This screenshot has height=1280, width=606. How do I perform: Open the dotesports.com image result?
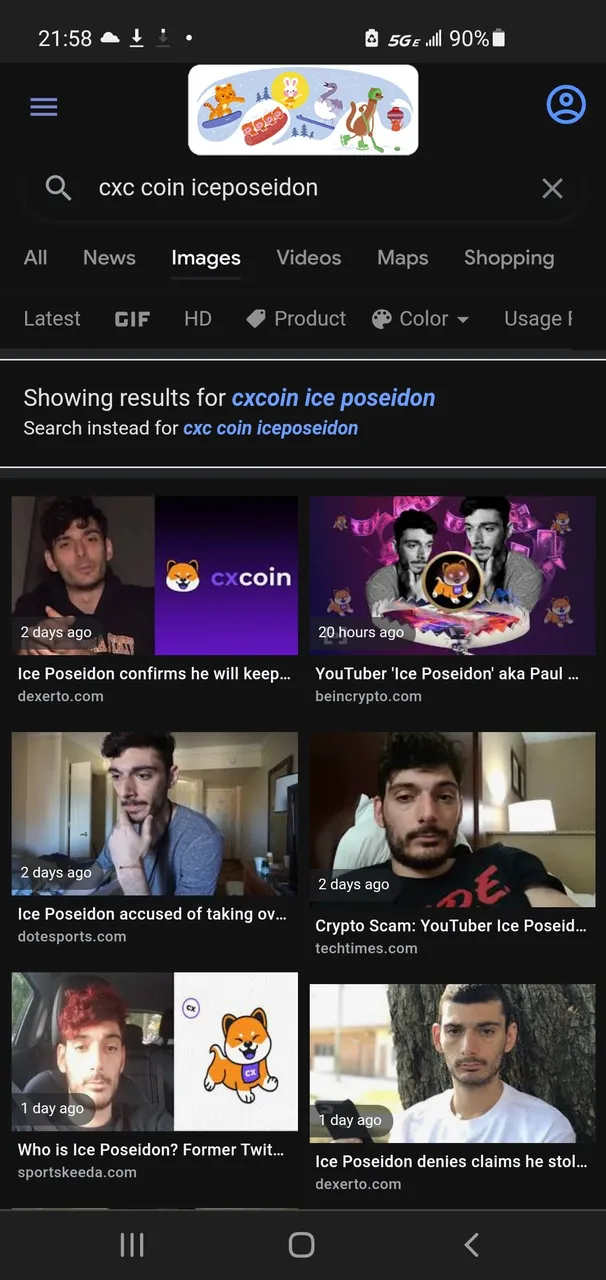coord(155,839)
